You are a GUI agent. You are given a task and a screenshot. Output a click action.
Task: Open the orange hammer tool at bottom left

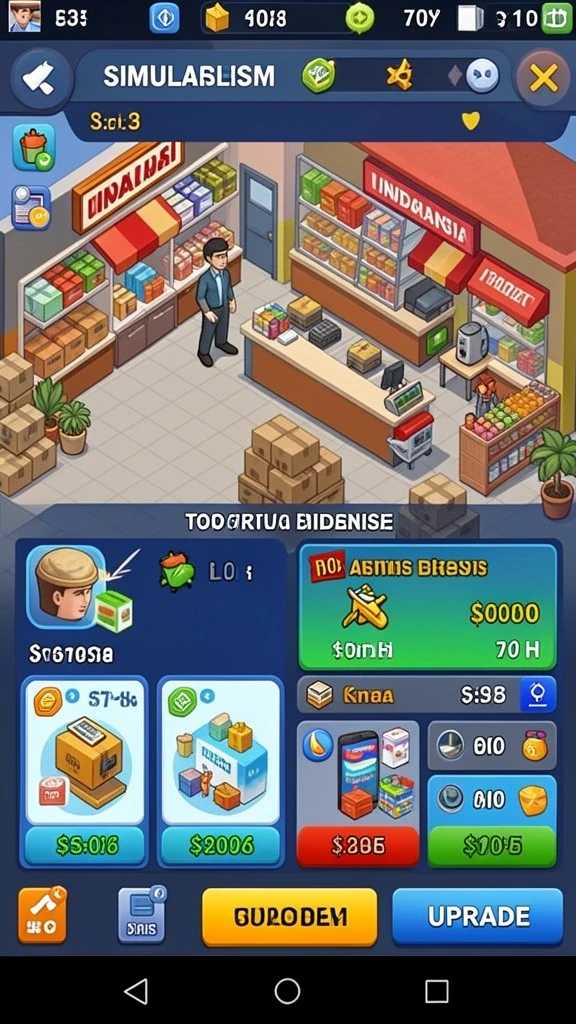pyautogui.click(x=42, y=915)
